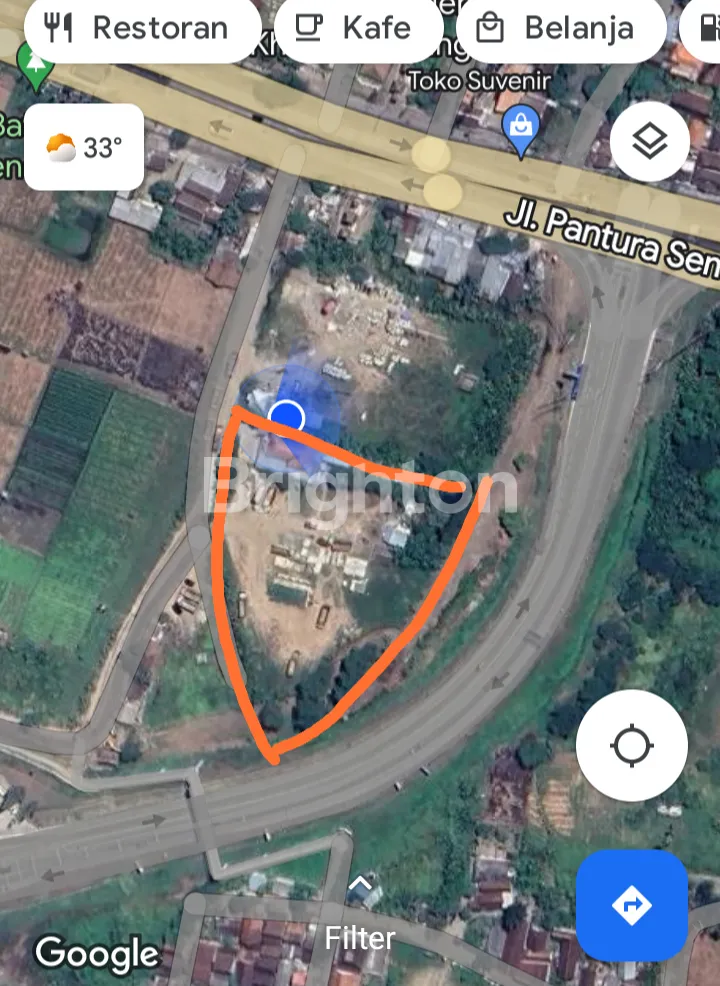Open the map layers selector
The height and width of the screenshot is (986, 720).
[650, 142]
